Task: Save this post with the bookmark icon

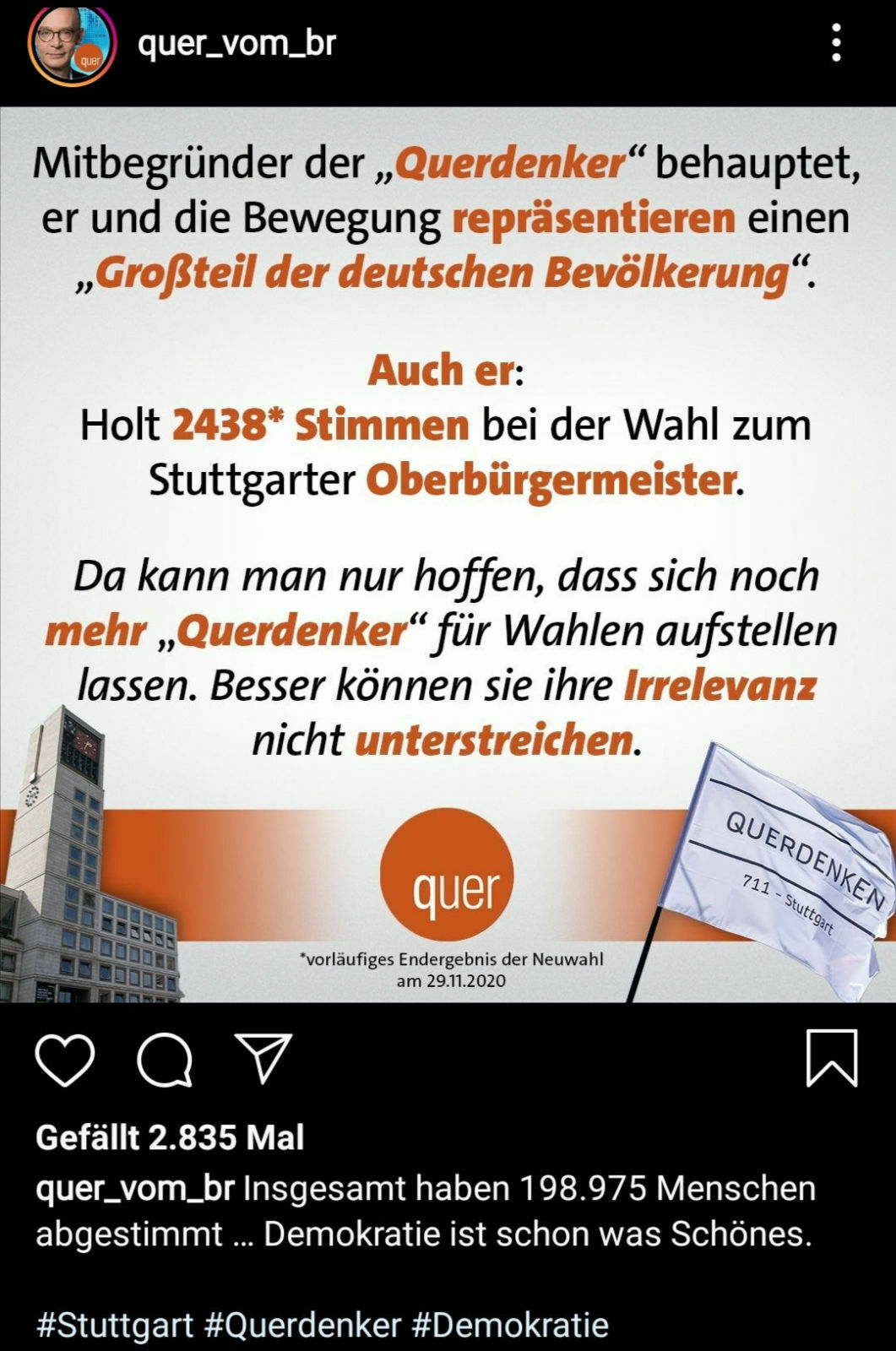Action: click(832, 1057)
